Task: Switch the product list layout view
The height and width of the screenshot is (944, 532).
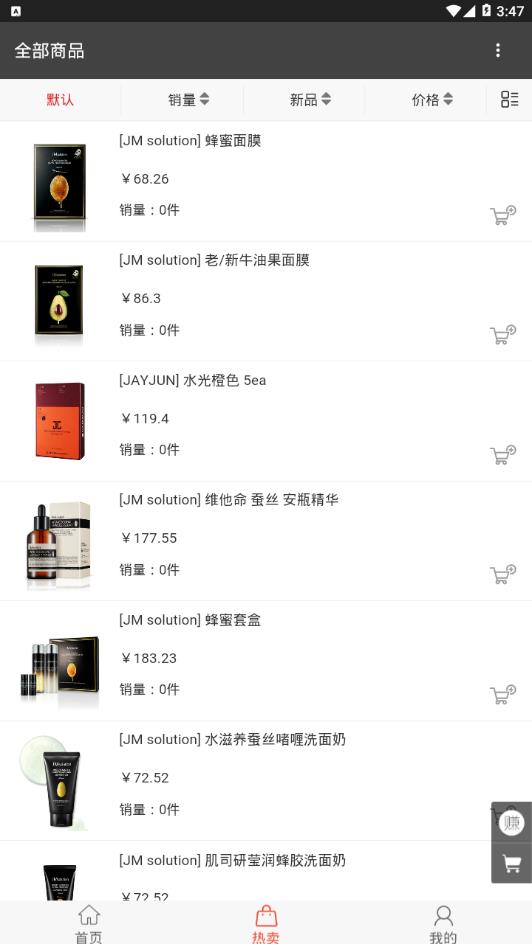Action: point(509,99)
